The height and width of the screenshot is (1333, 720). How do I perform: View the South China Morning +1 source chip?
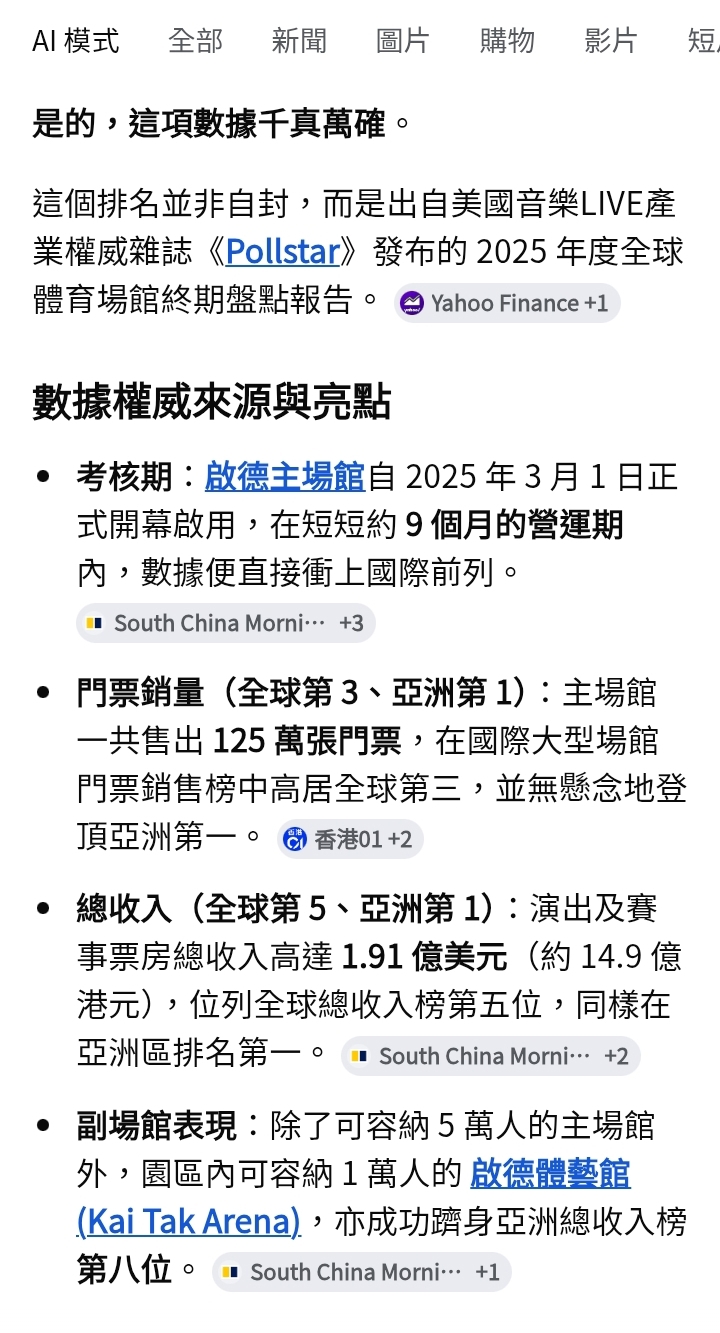coord(362,1272)
